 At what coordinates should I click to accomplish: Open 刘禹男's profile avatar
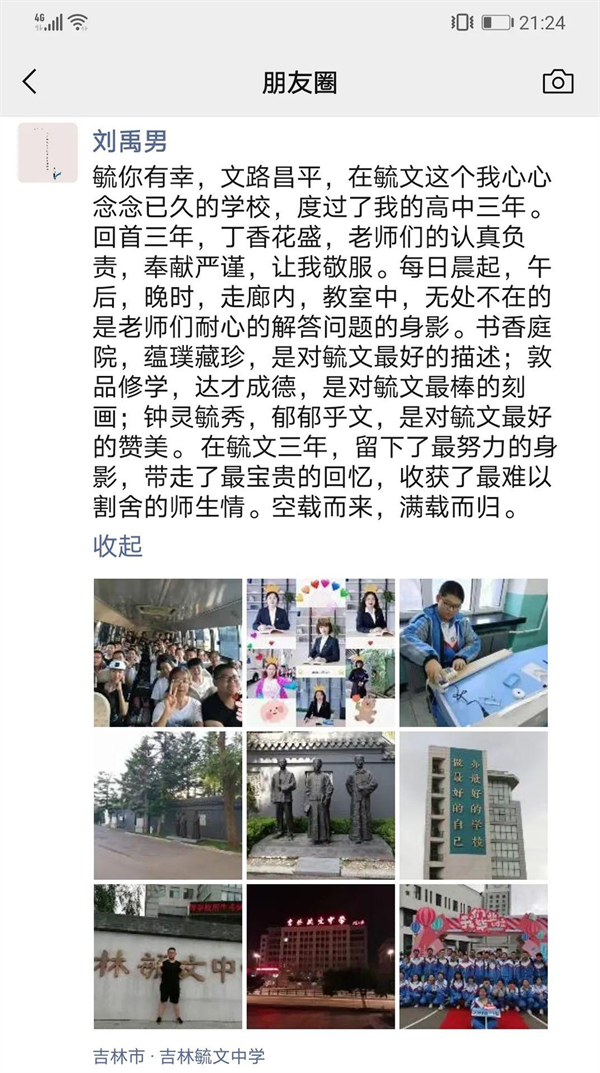(x=47, y=153)
